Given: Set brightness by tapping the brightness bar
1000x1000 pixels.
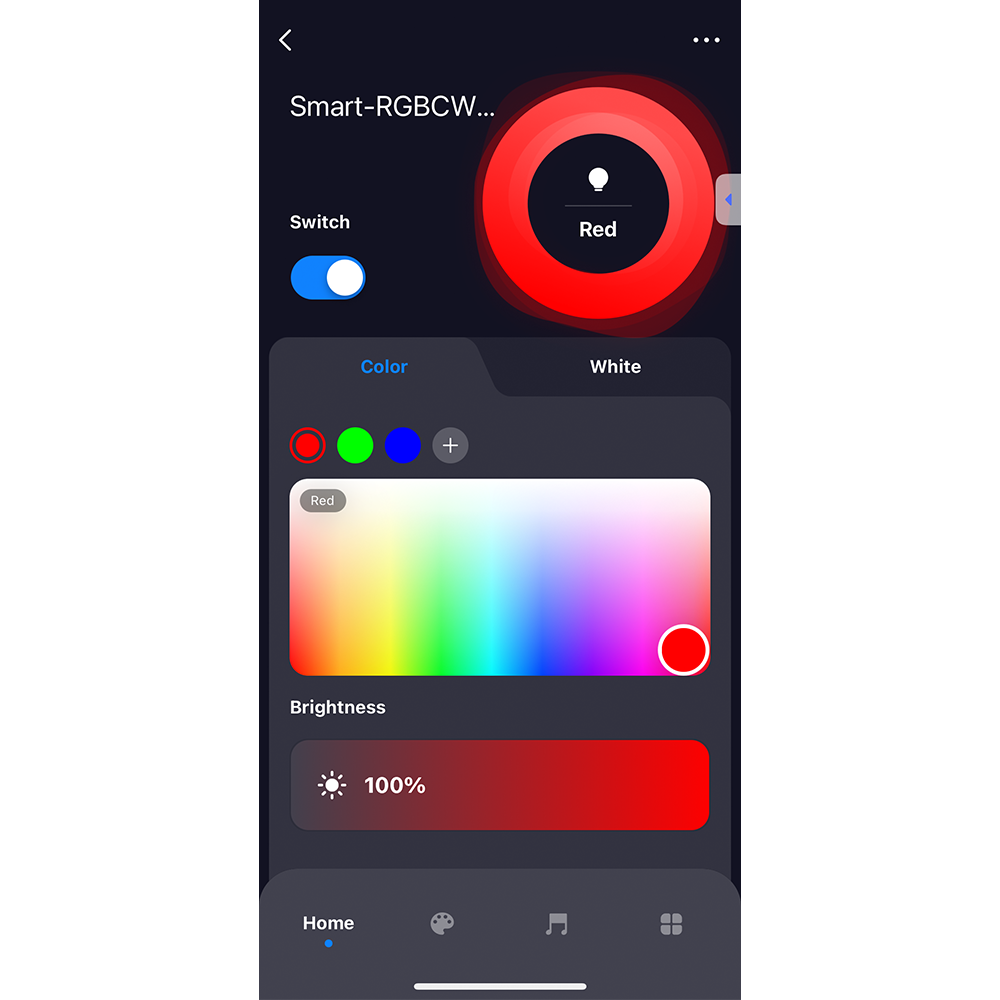Looking at the screenshot, I should (x=500, y=785).
